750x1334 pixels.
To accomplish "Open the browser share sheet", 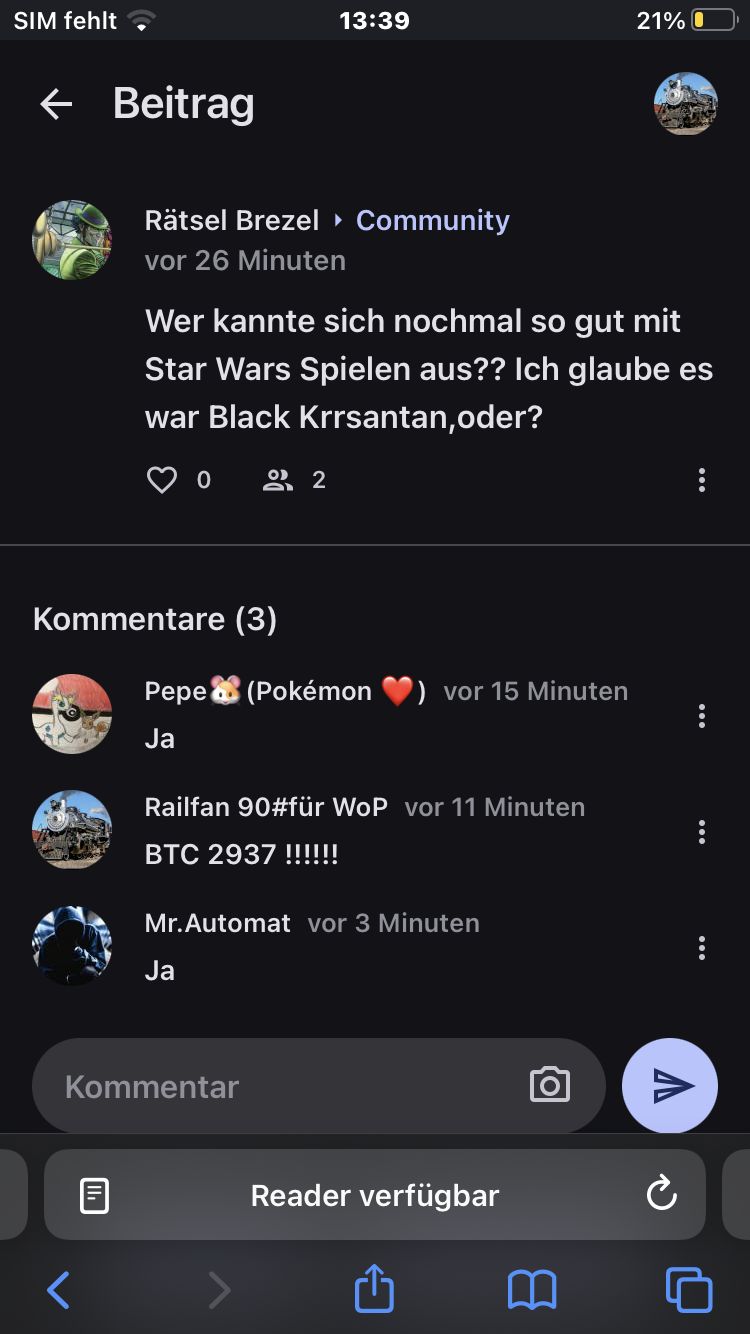I will (x=375, y=1288).
